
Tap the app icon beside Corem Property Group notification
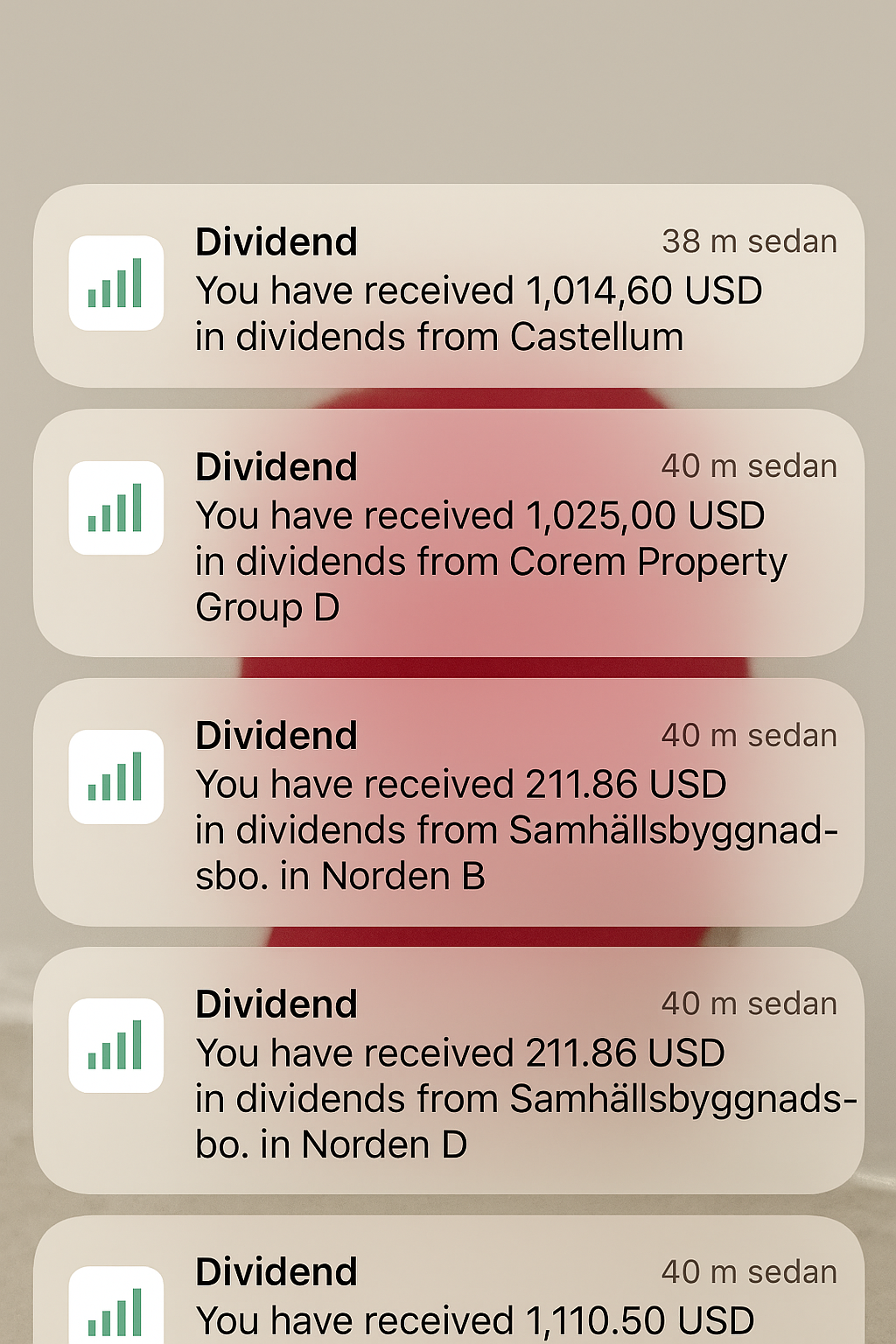pos(115,507)
